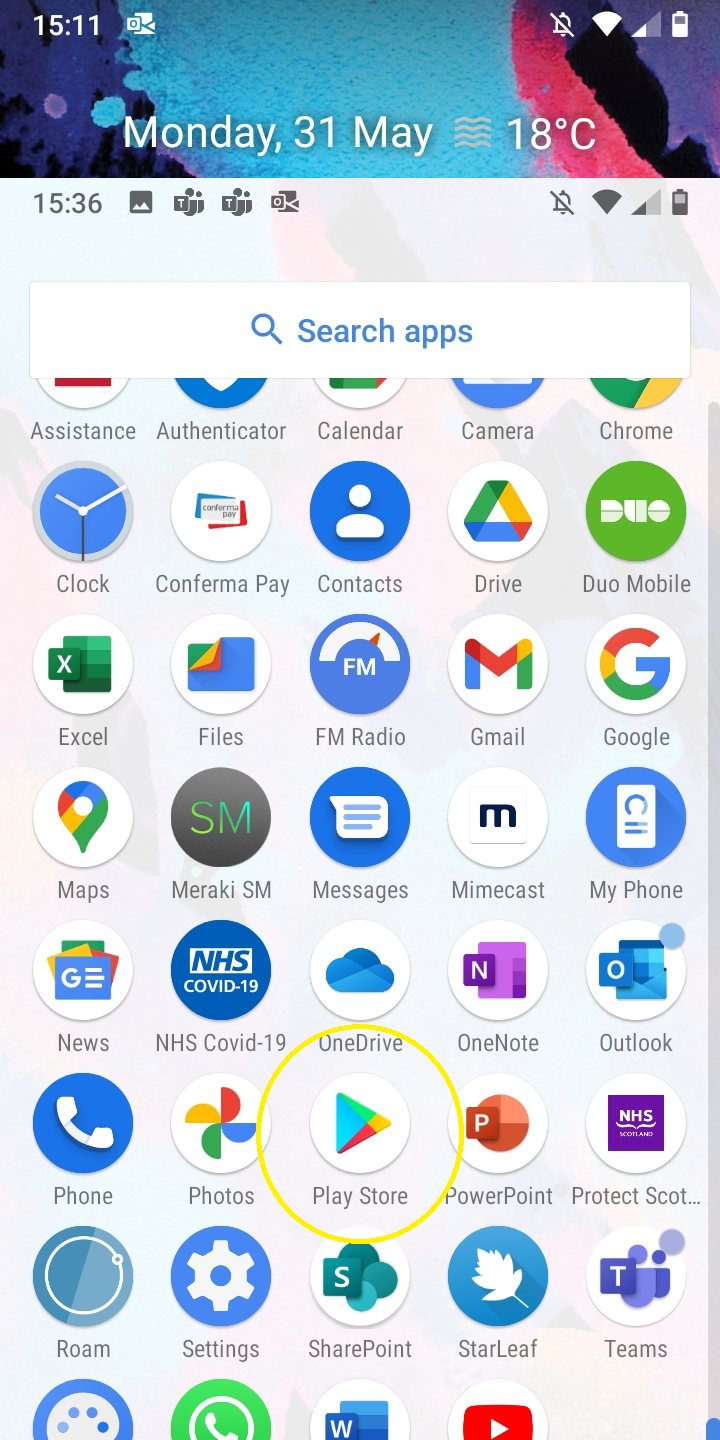Launch the Clock app
The height and width of the screenshot is (1440, 720).
(83, 512)
